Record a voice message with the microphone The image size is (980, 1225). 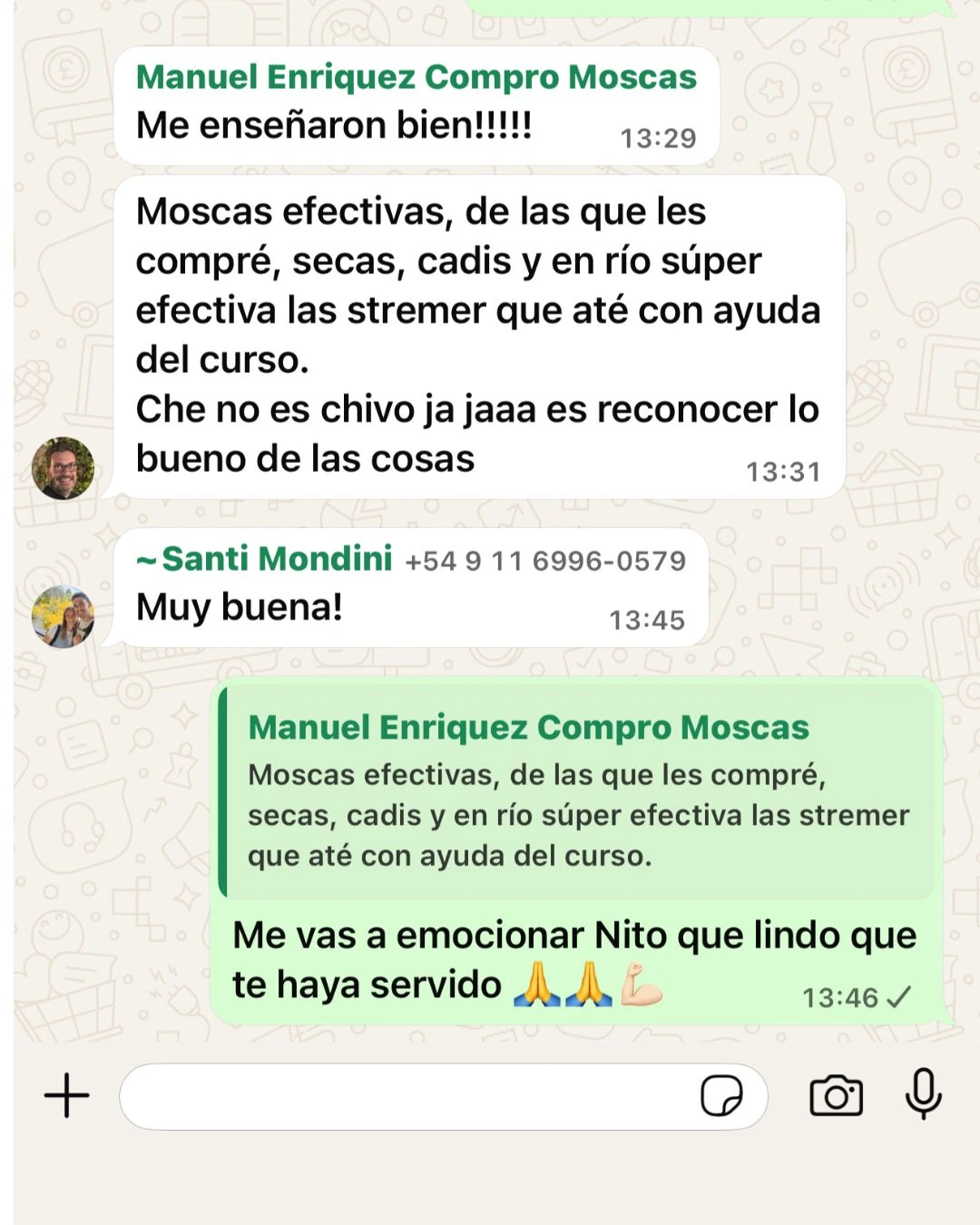[924, 1093]
